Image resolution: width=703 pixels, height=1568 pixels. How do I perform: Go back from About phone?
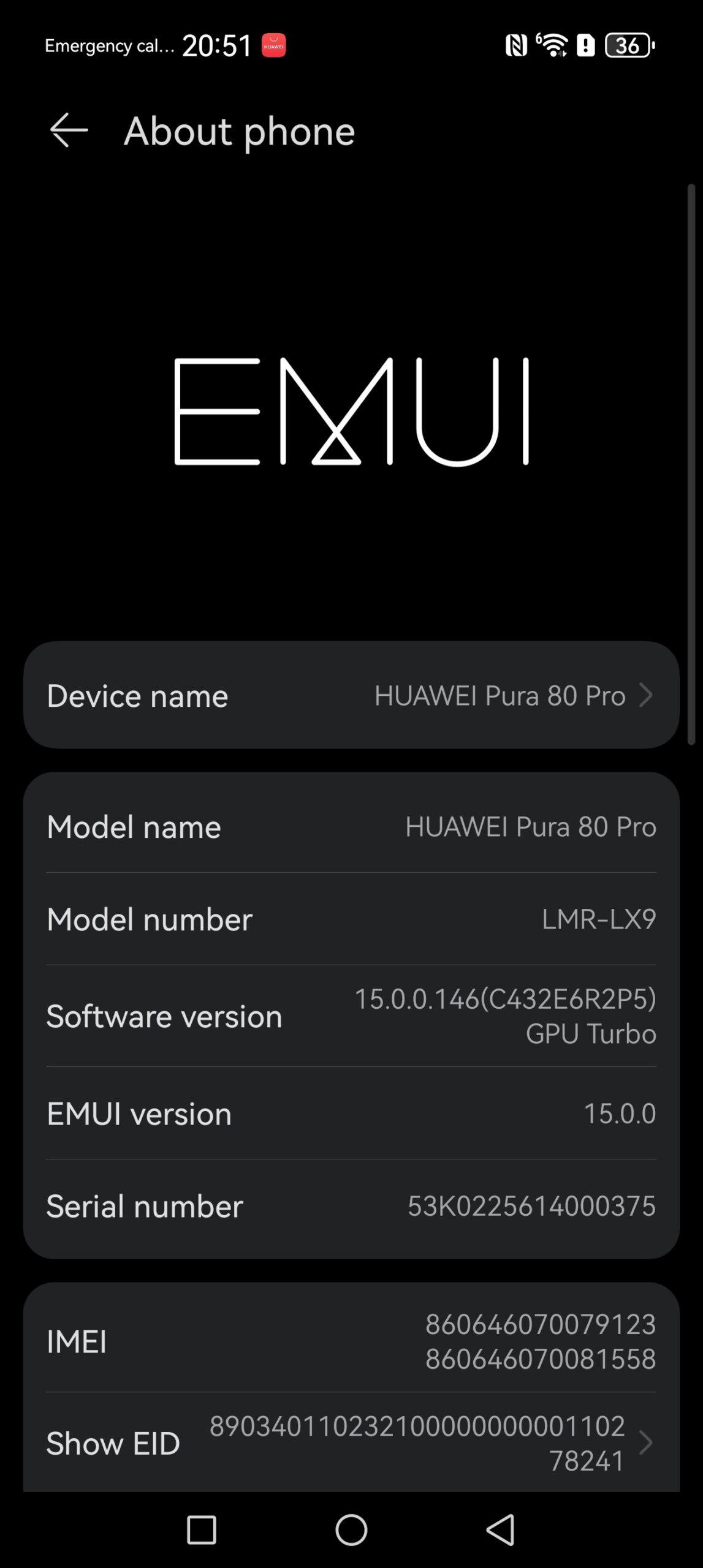tap(69, 130)
